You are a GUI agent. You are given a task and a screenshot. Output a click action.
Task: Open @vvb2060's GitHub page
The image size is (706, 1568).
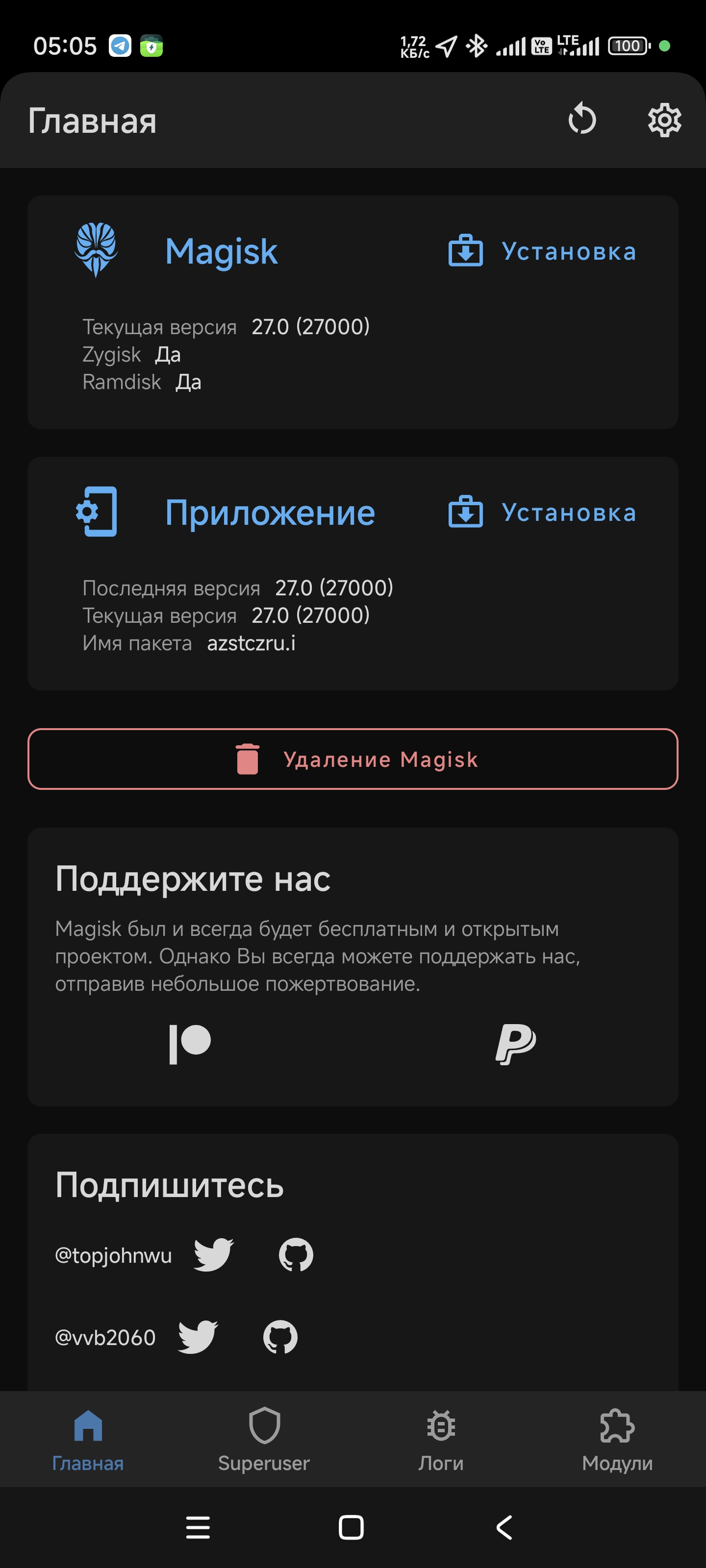pyautogui.click(x=280, y=1337)
